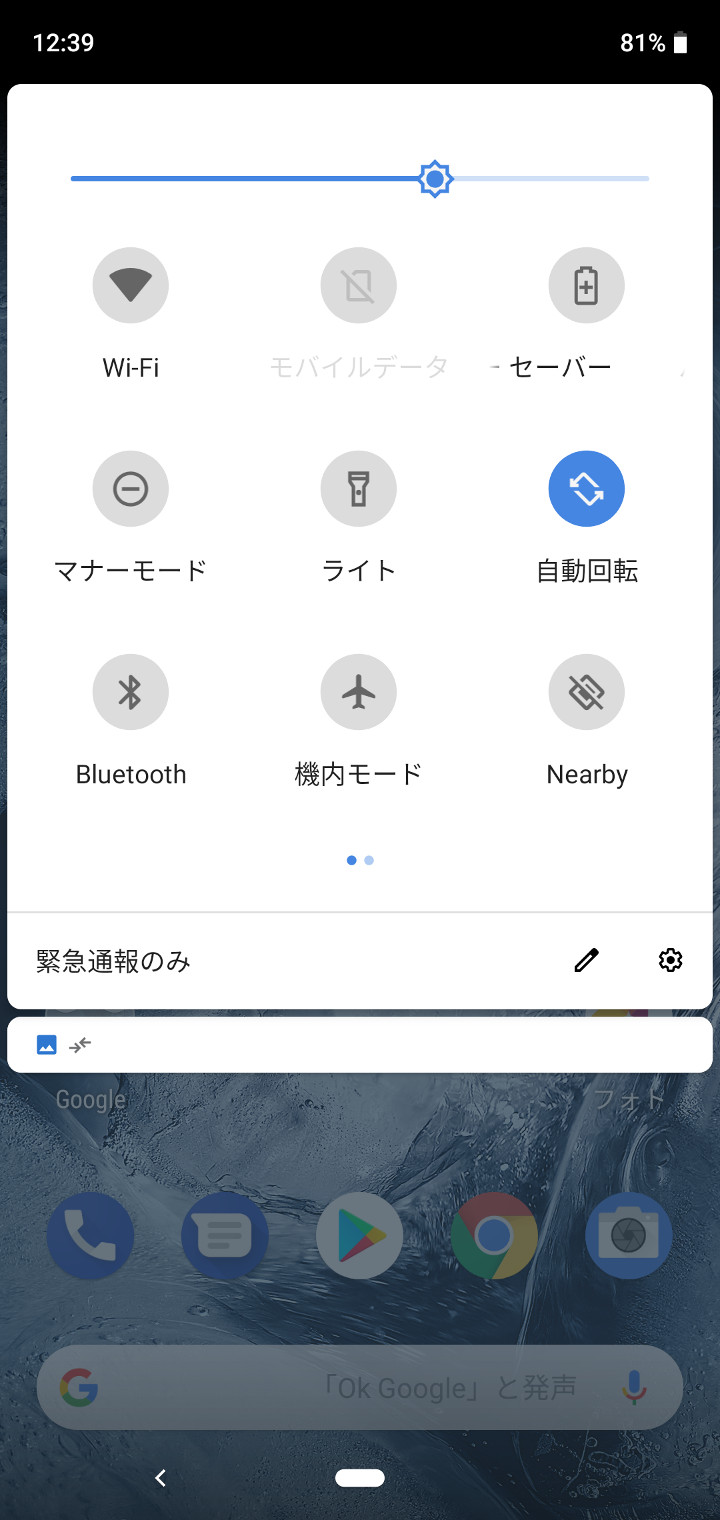
Task: Open system settings gear icon
Action: (x=670, y=961)
